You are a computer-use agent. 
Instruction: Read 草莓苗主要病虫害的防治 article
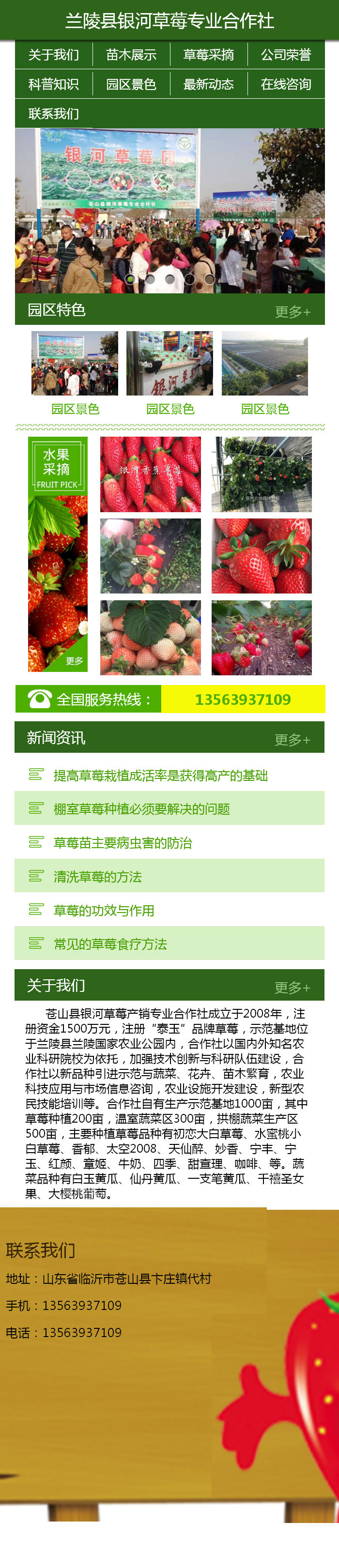pyautogui.click(x=123, y=843)
